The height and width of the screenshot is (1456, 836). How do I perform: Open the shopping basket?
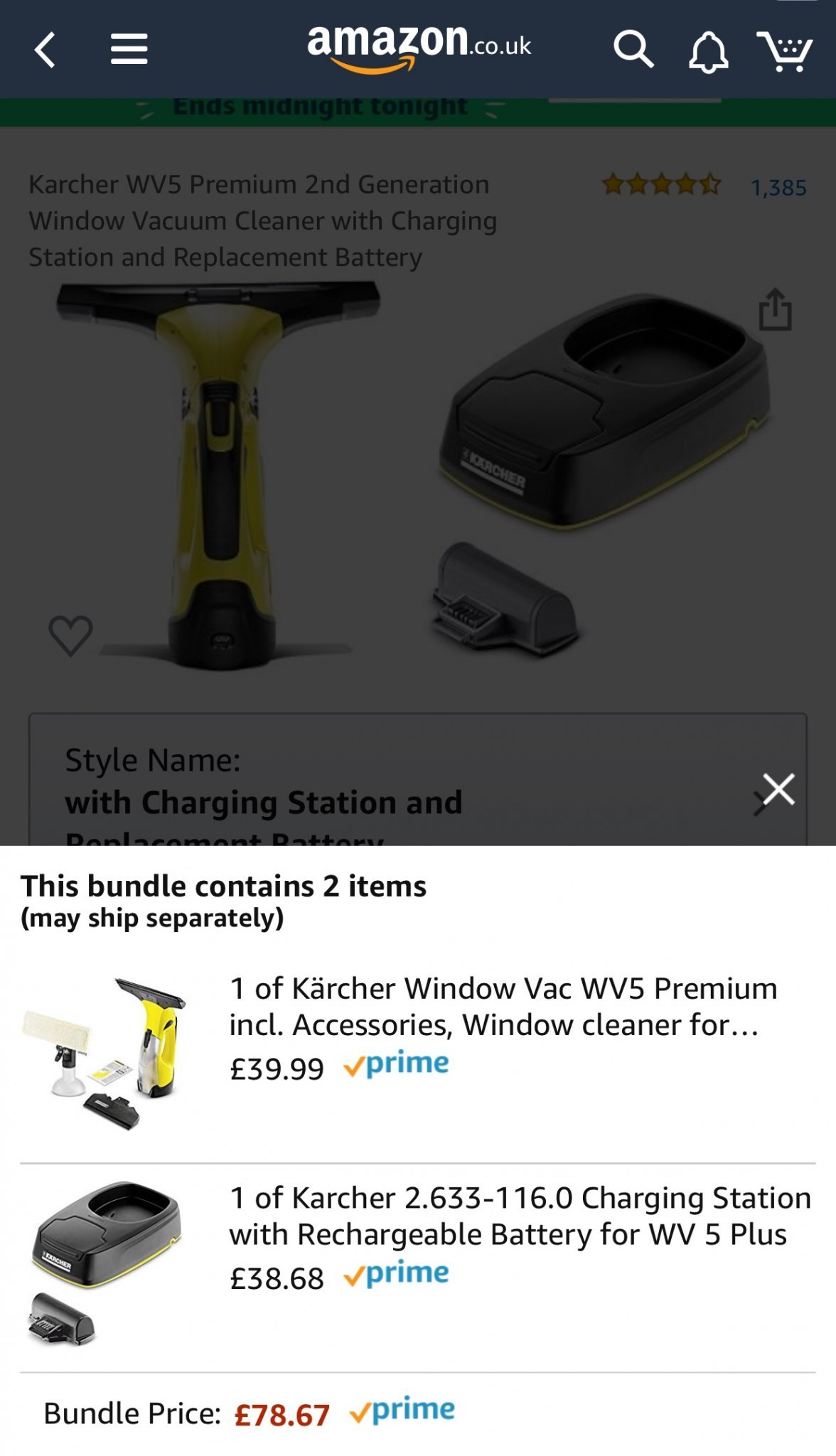[785, 50]
